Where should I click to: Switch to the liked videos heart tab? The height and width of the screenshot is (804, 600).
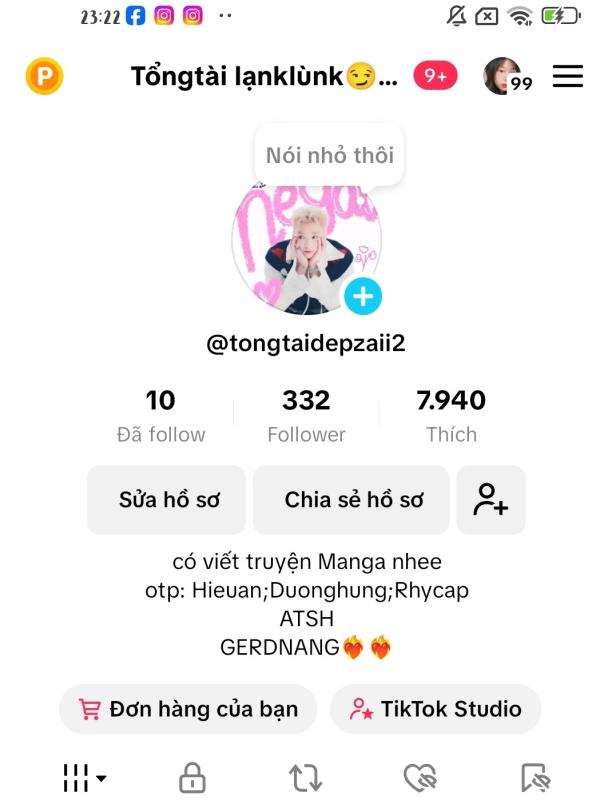(x=419, y=777)
